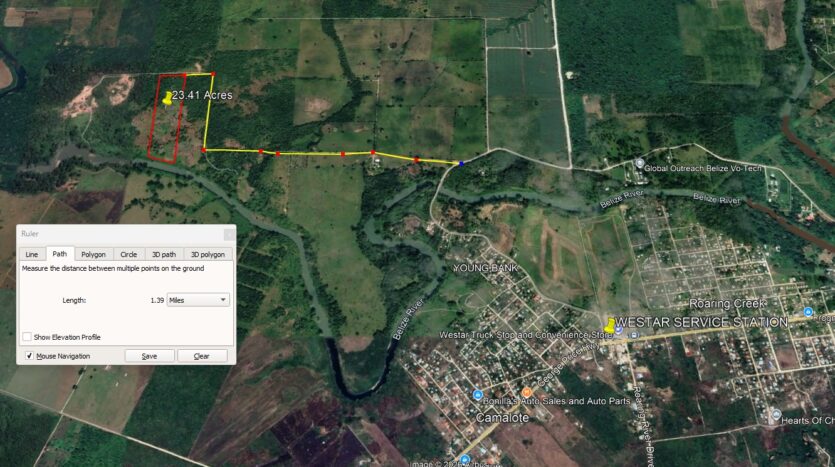Switch to the Line tab
Image resolution: width=835 pixels, height=467 pixels.
(x=32, y=255)
